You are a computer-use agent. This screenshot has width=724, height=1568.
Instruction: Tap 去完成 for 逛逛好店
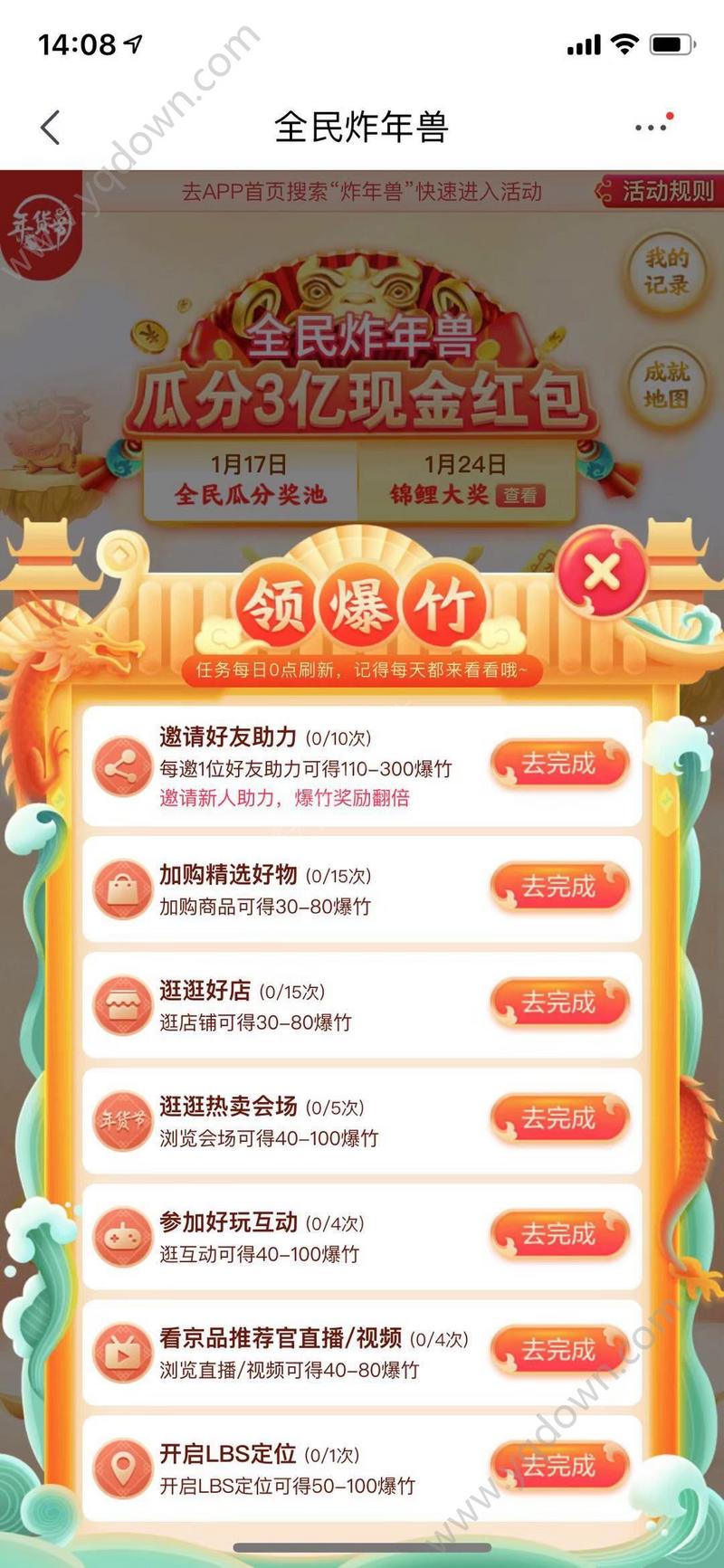pyautogui.click(x=558, y=1003)
